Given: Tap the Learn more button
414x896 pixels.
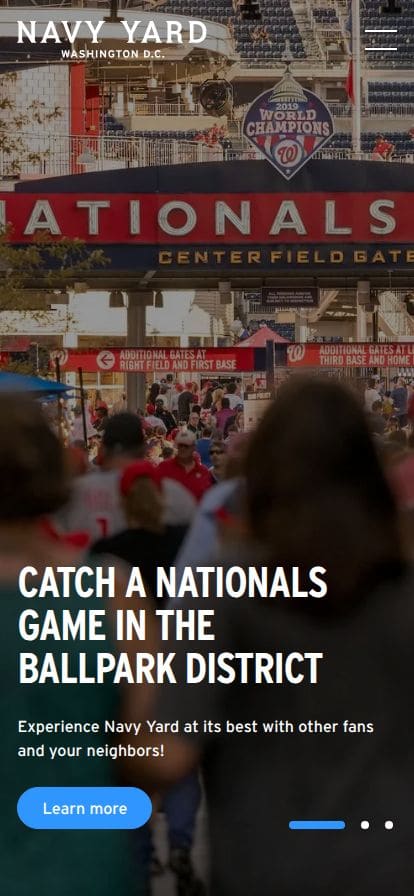Looking at the screenshot, I should pos(85,808).
